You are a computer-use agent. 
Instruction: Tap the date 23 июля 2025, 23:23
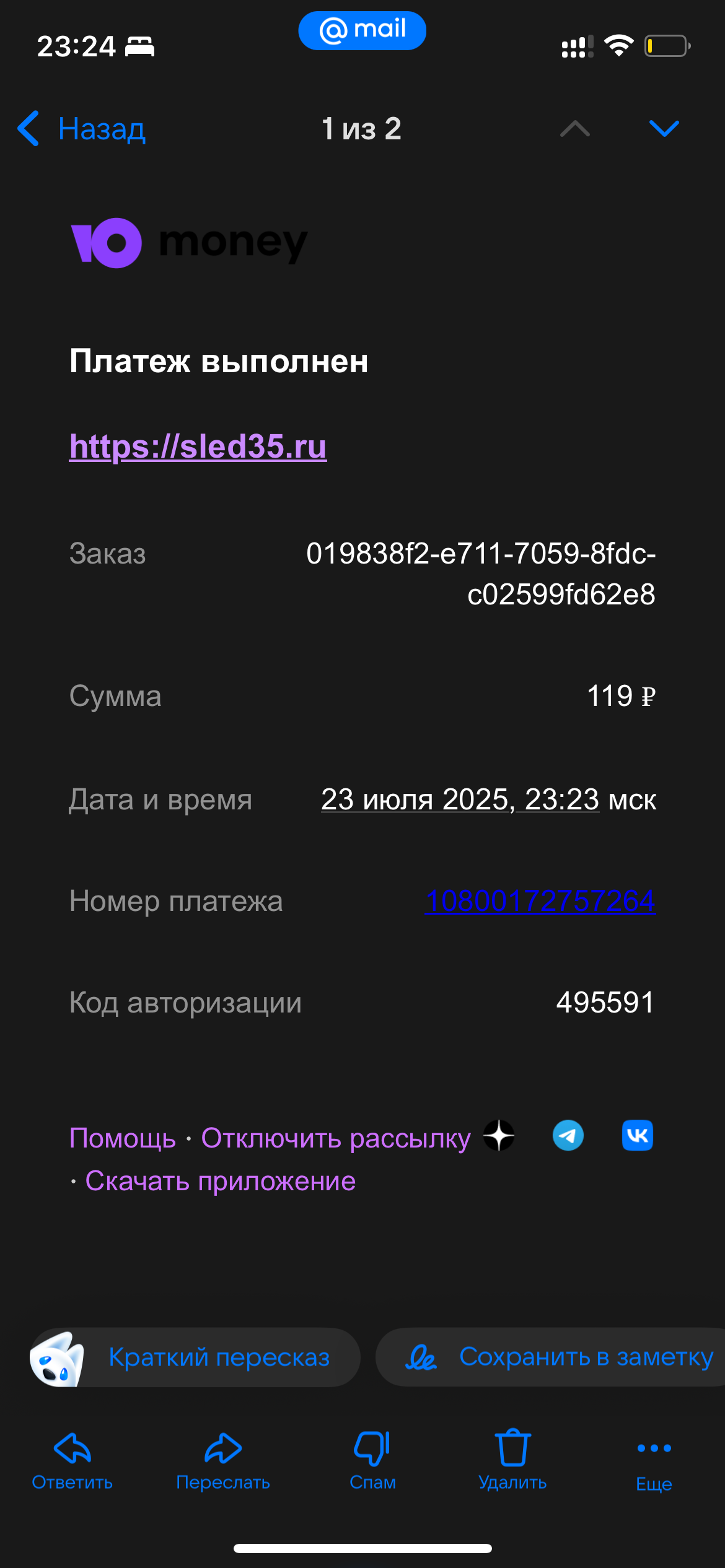point(460,799)
